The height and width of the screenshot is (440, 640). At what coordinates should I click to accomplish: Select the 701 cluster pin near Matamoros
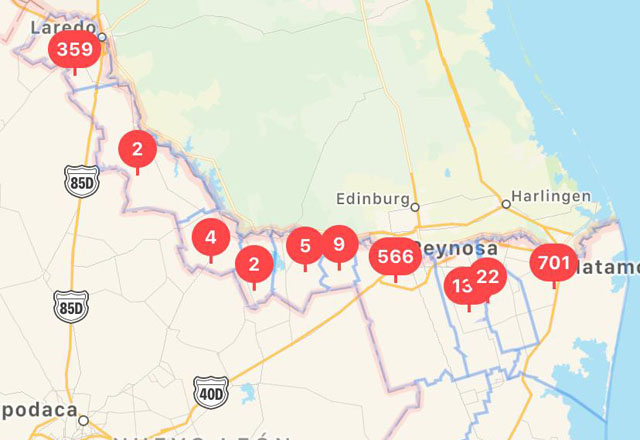pyautogui.click(x=553, y=264)
